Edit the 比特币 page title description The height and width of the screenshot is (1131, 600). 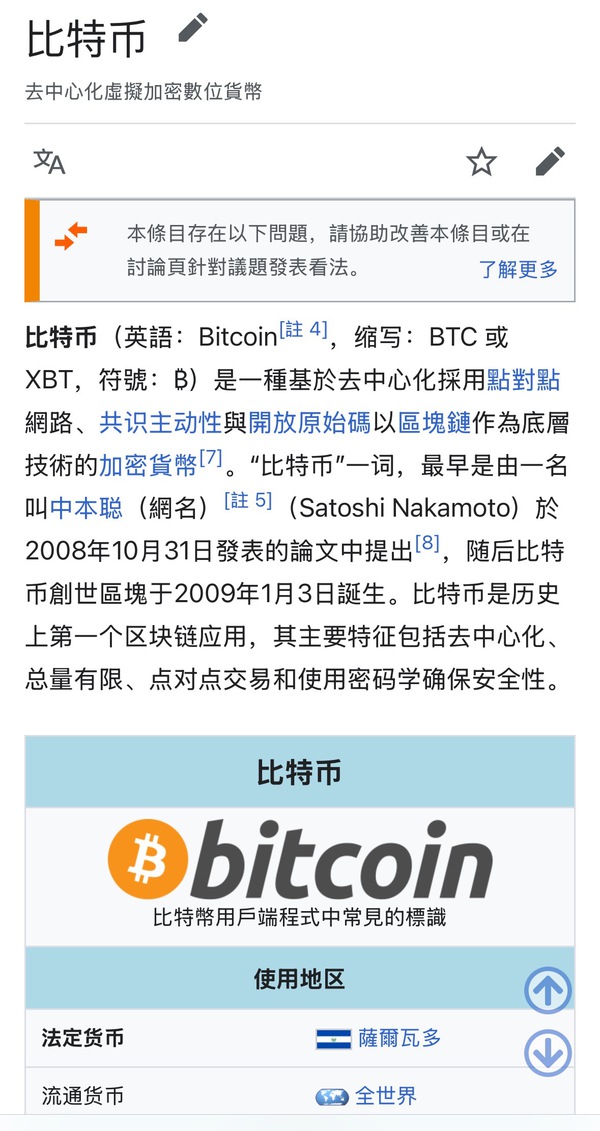pos(193,29)
